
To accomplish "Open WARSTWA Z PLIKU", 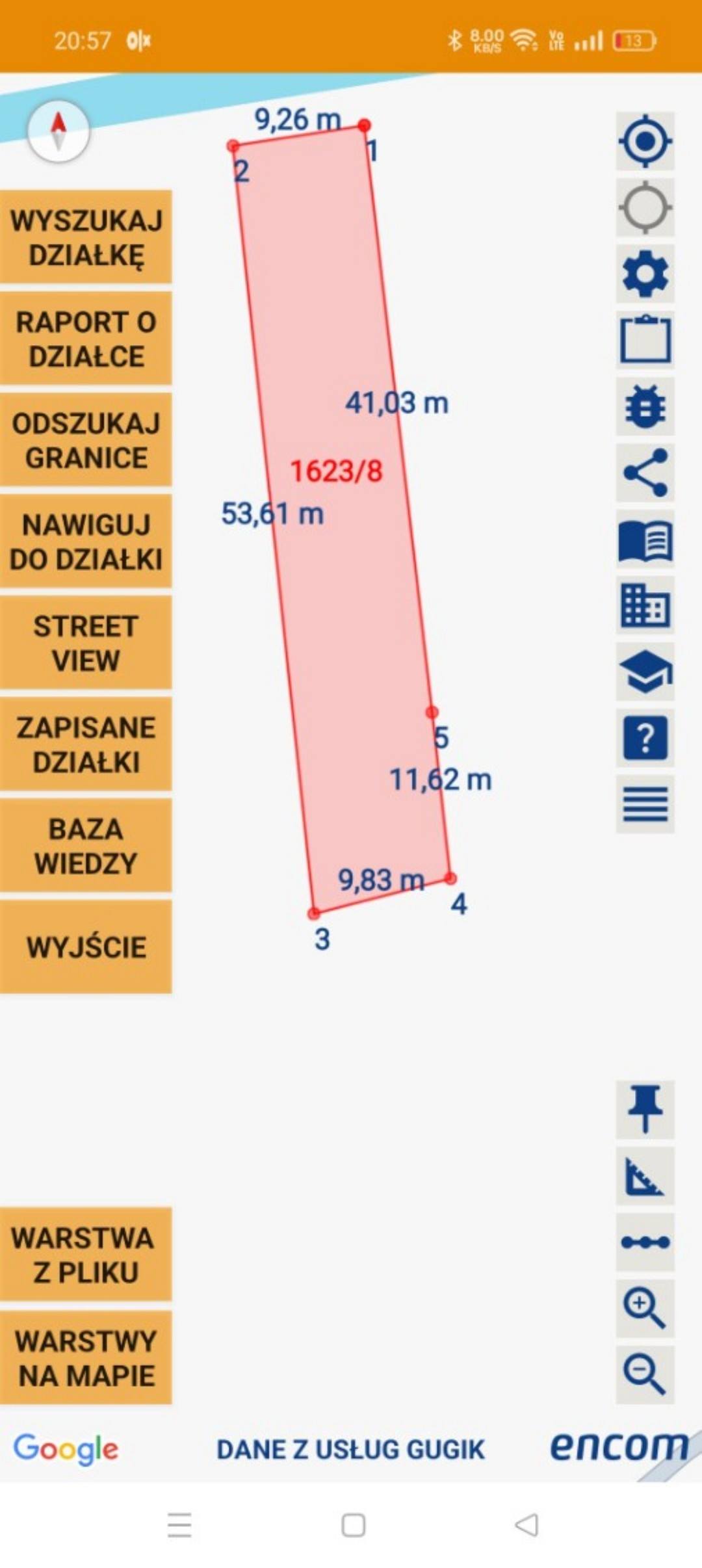I will click(86, 1255).
